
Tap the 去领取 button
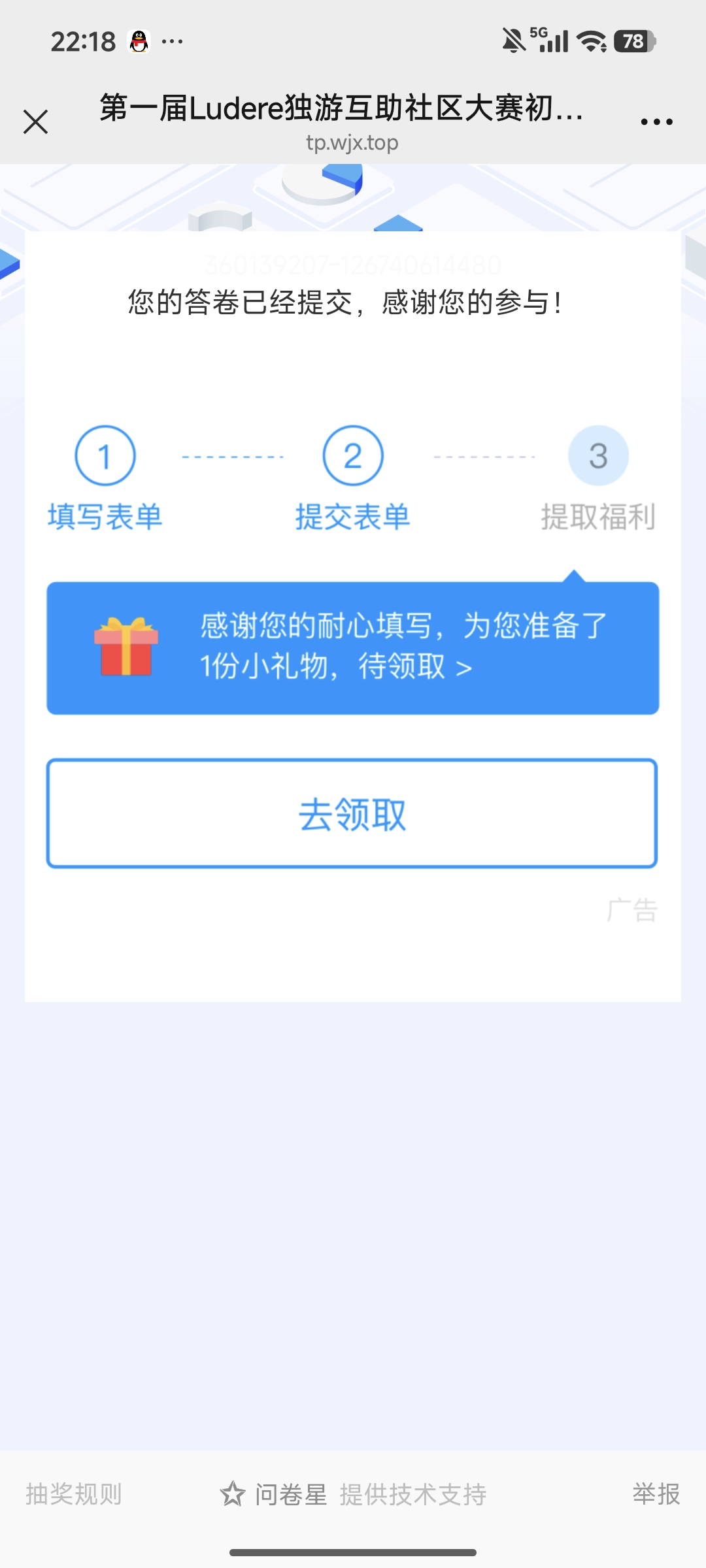pos(352,814)
